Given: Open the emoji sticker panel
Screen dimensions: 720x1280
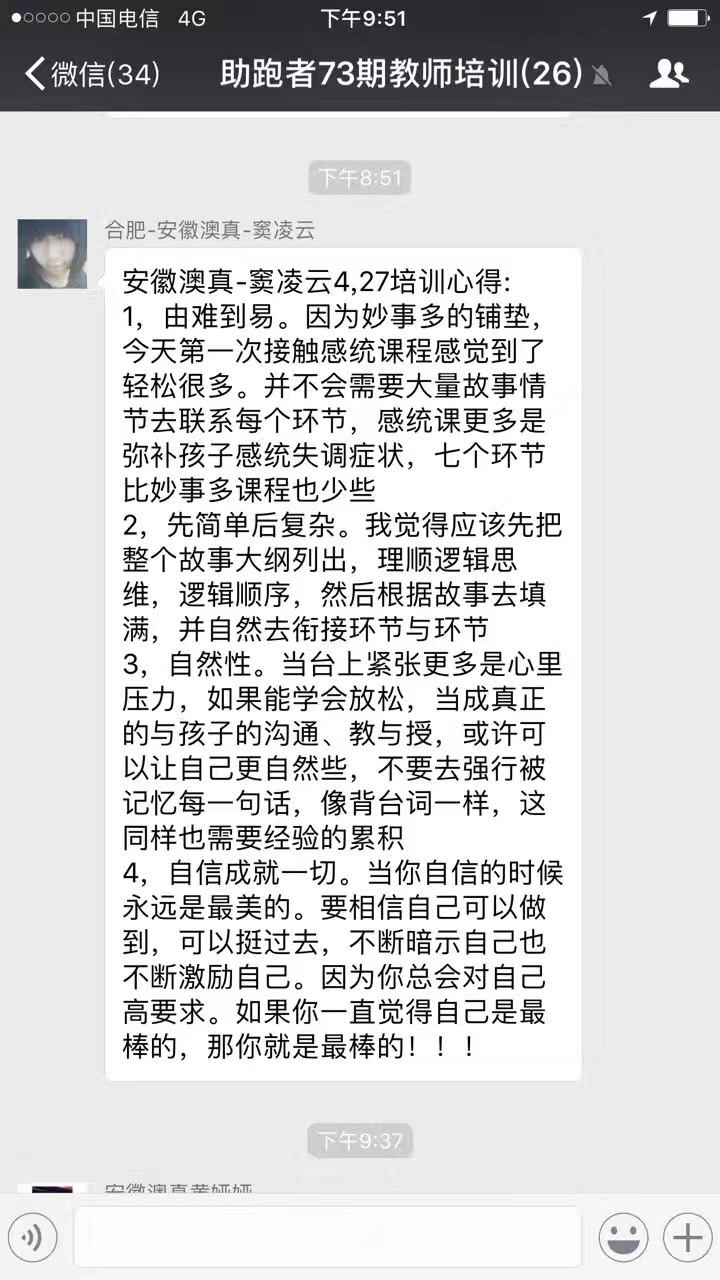Looking at the screenshot, I should point(623,1238).
